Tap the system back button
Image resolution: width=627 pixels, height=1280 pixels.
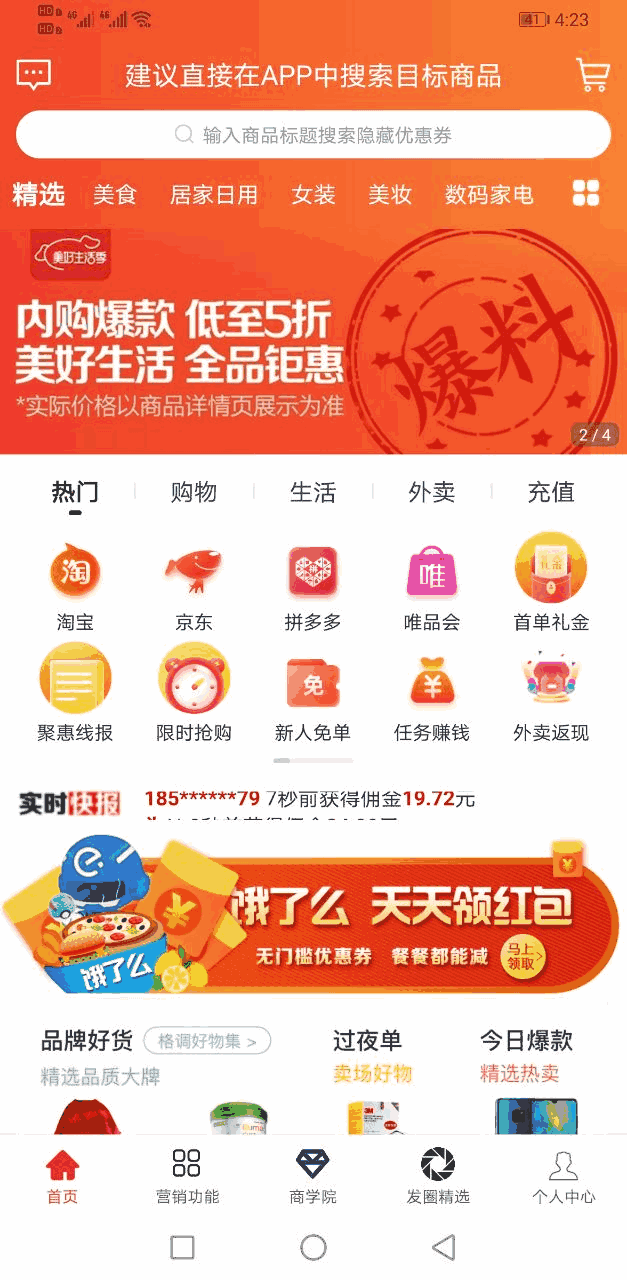tap(443, 1247)
